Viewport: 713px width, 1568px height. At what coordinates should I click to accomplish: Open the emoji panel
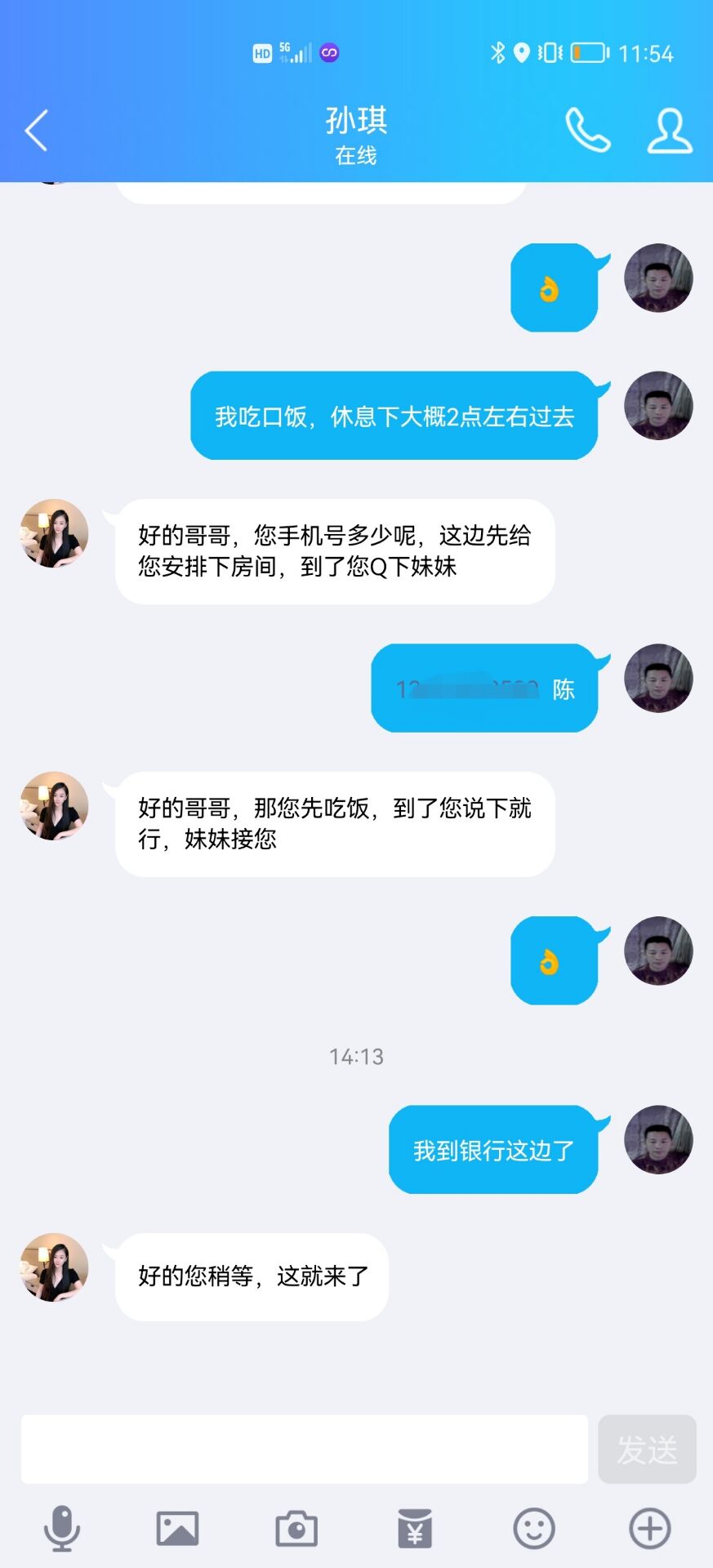[534, 1528]
